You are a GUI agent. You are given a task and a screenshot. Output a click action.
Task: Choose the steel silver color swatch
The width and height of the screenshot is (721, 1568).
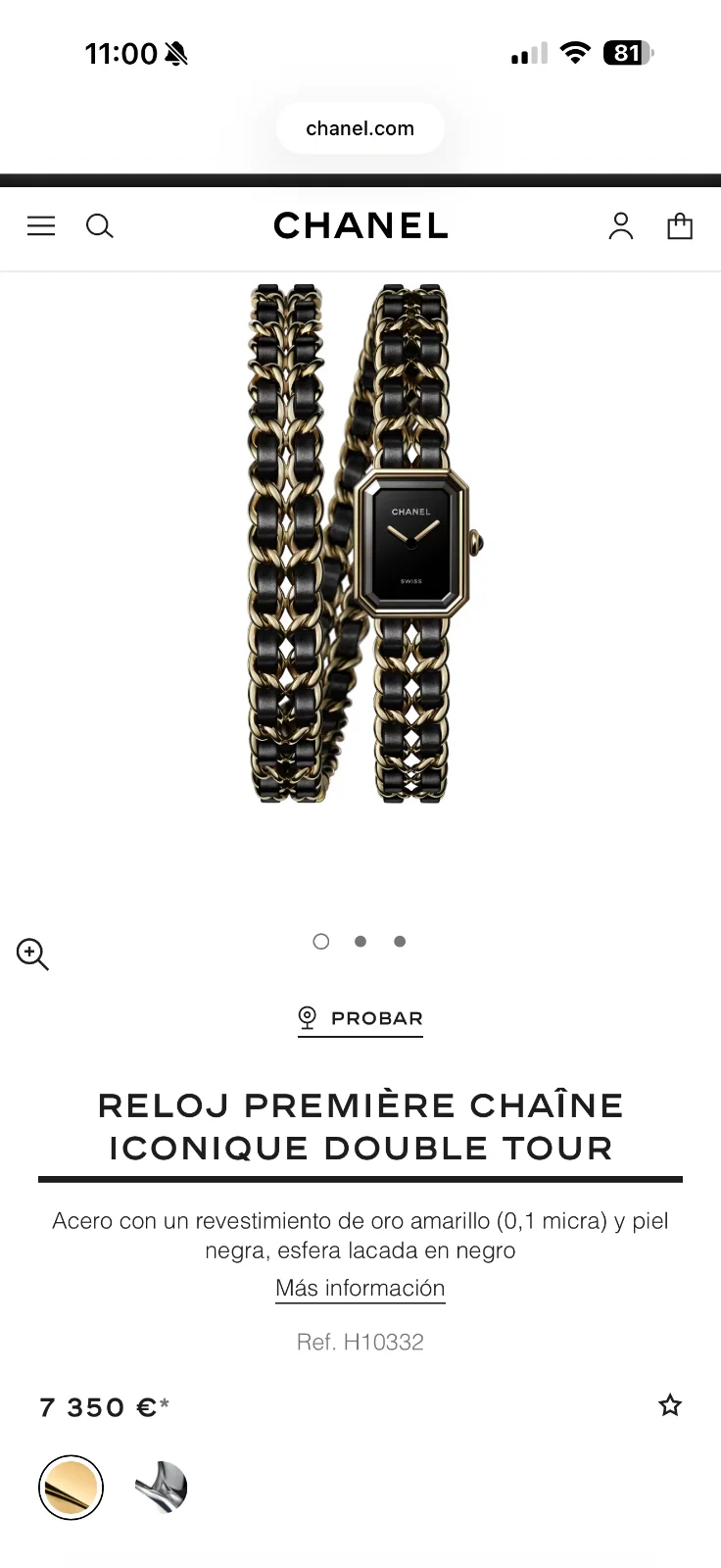point(161,1488)
